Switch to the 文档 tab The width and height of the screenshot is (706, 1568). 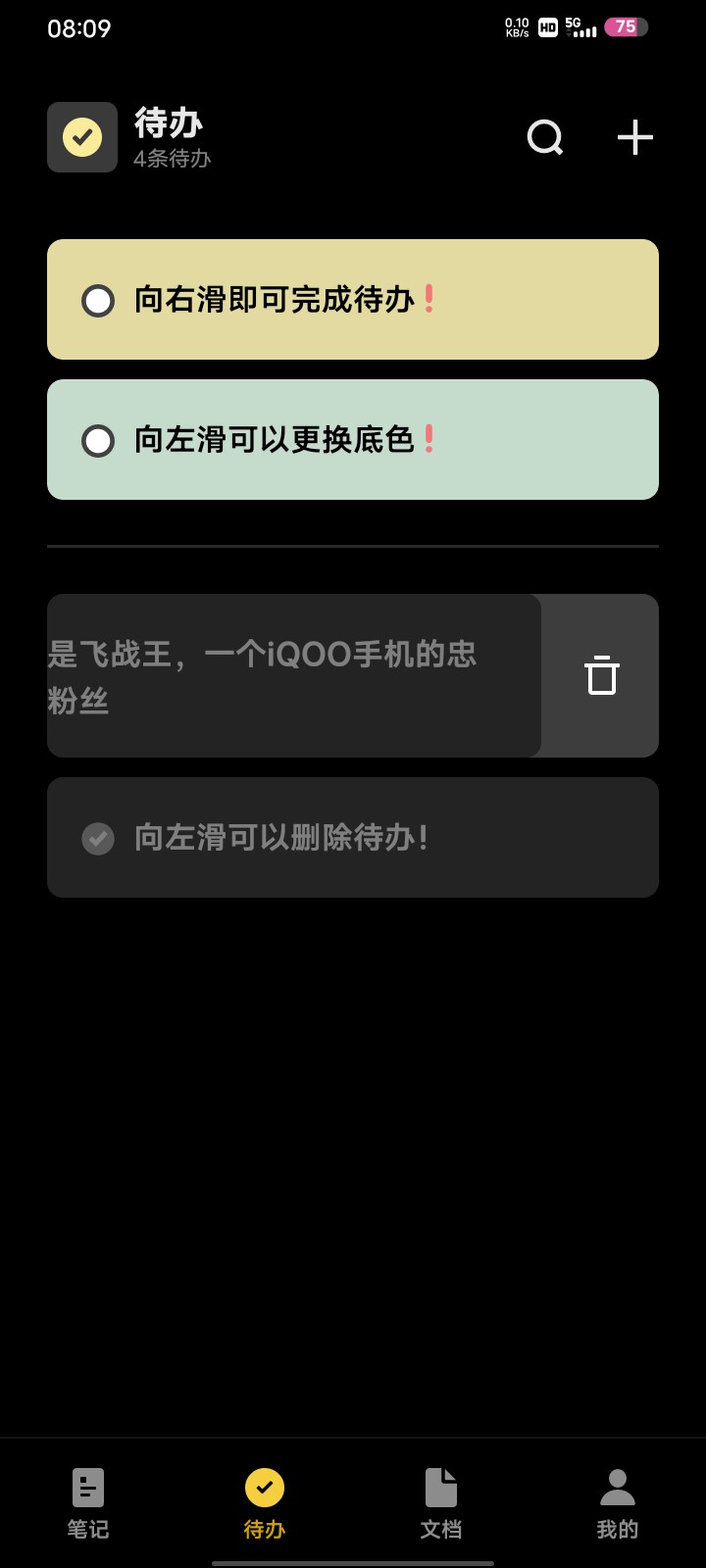coord(441,1503)
